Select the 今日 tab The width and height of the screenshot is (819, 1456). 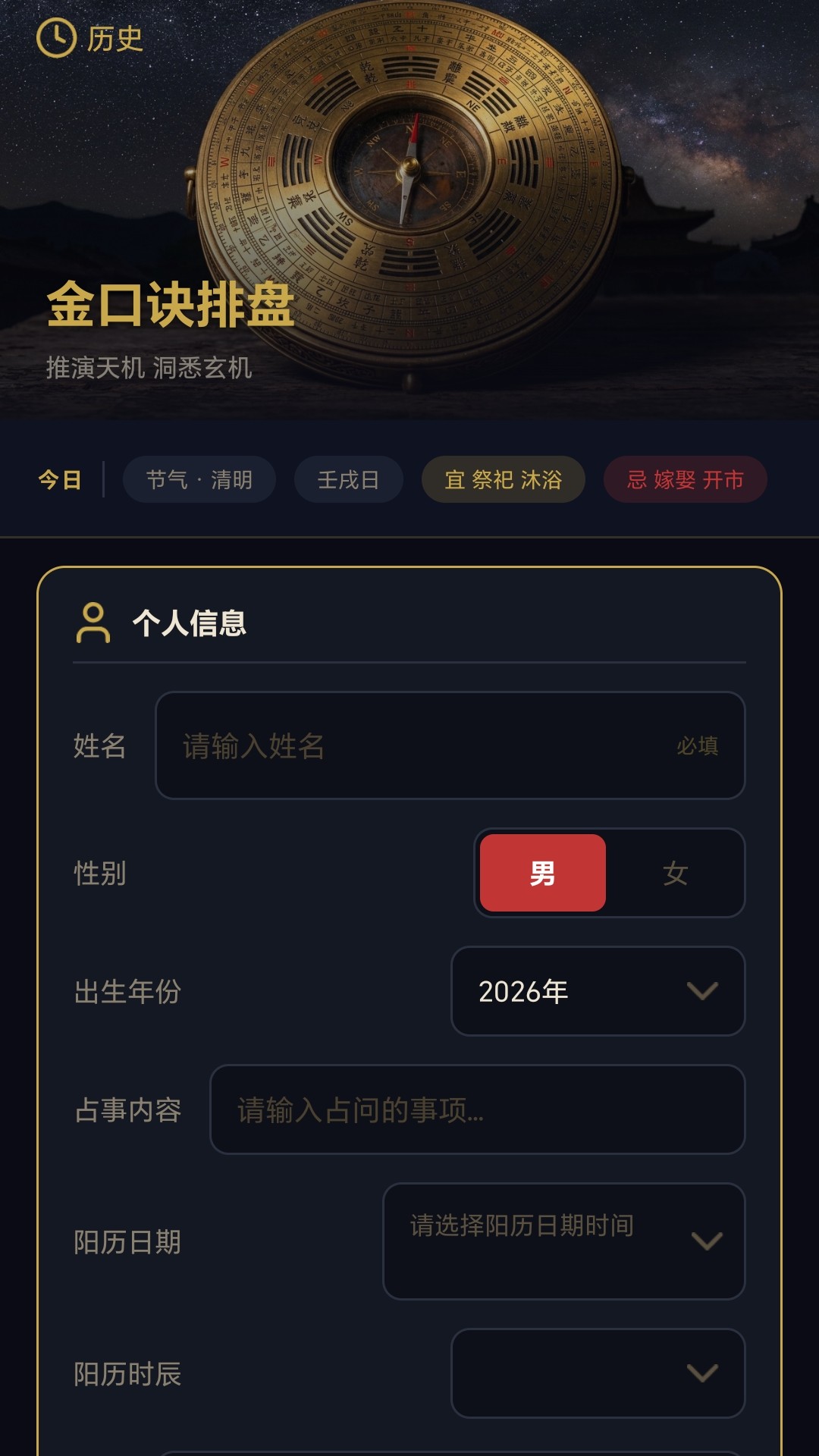point(62,479)
